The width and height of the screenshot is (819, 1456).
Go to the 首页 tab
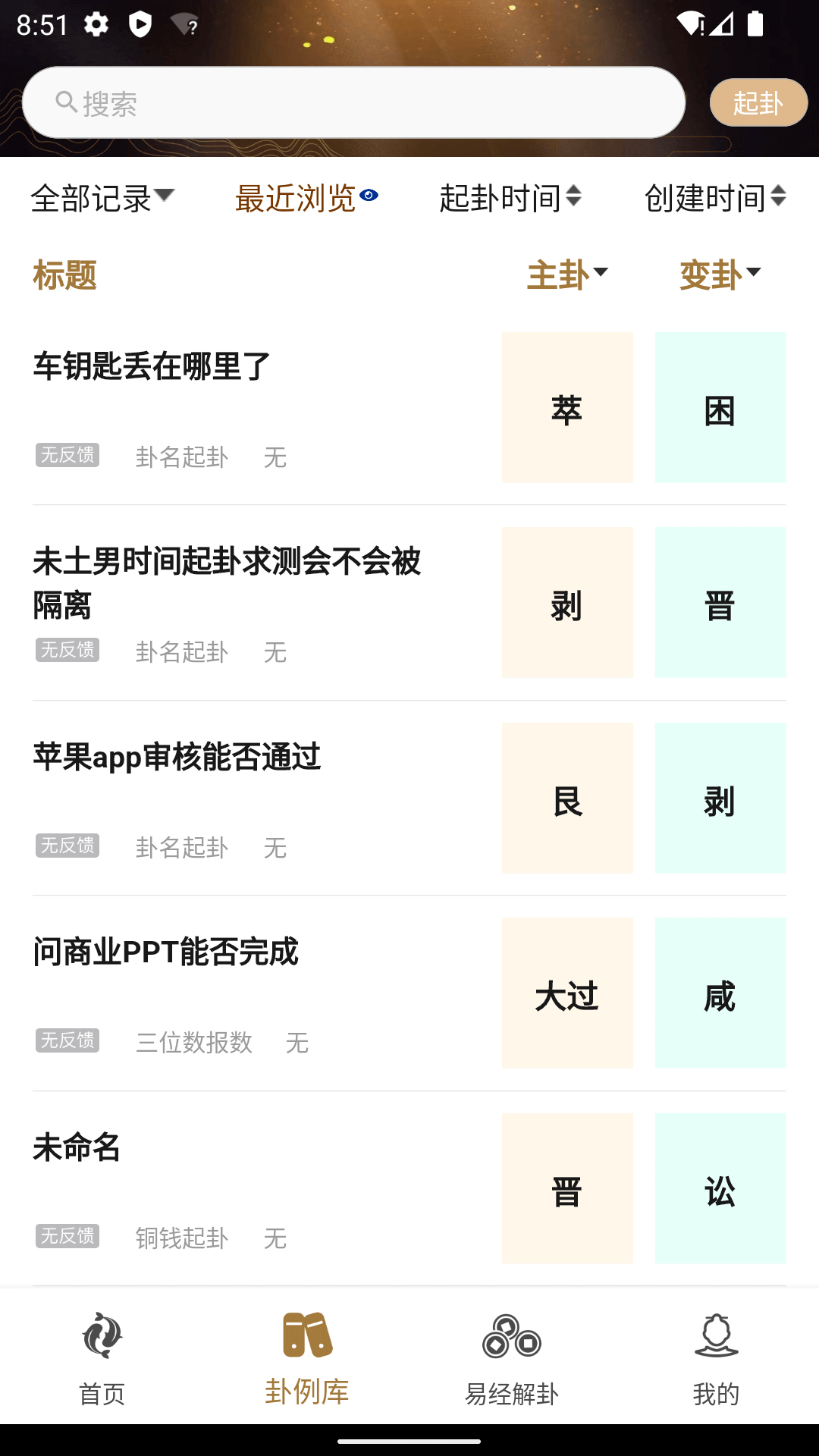[x=102, y=1359]
